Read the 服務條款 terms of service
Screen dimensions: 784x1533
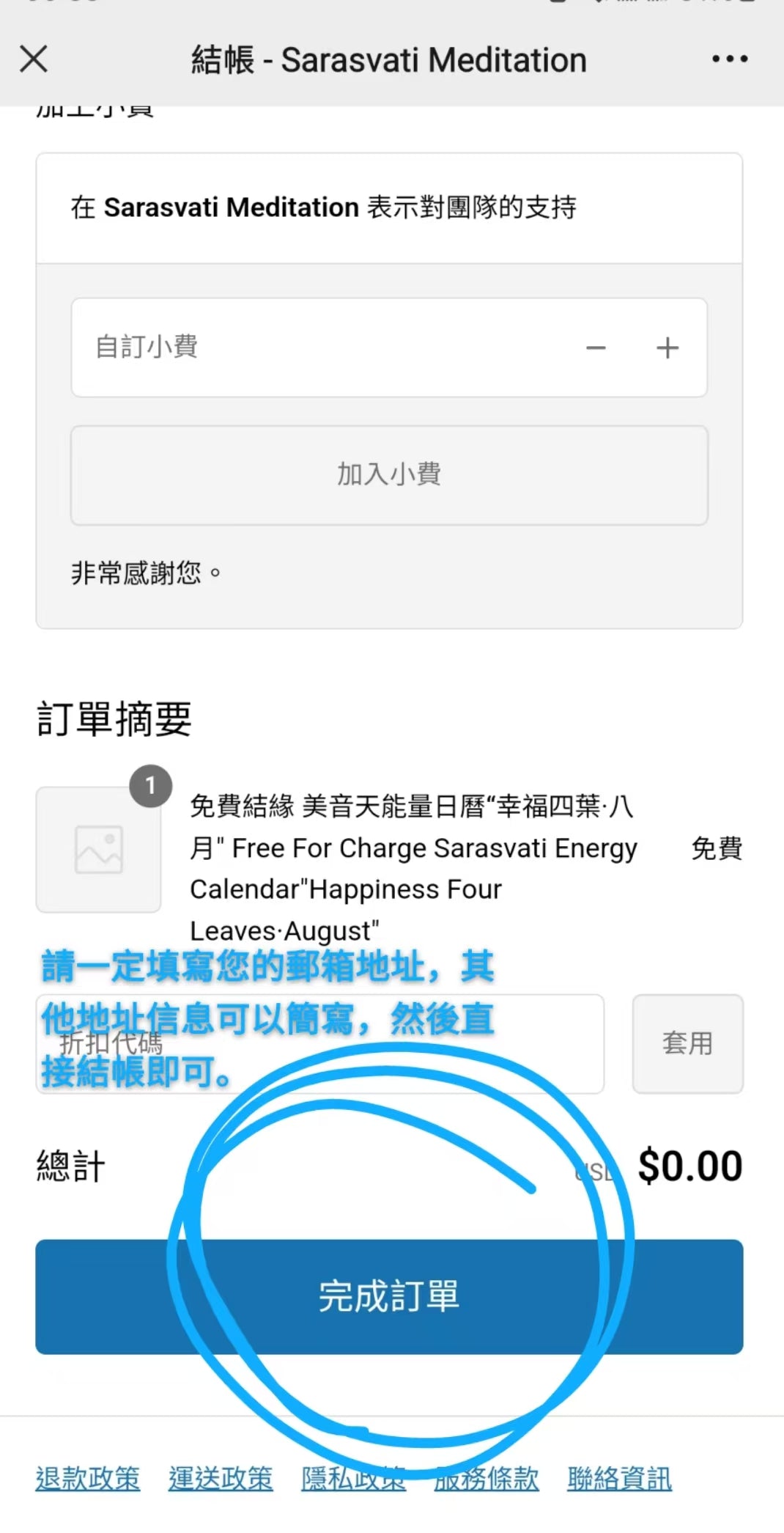pyautogui.click(x=487, y=1479)
